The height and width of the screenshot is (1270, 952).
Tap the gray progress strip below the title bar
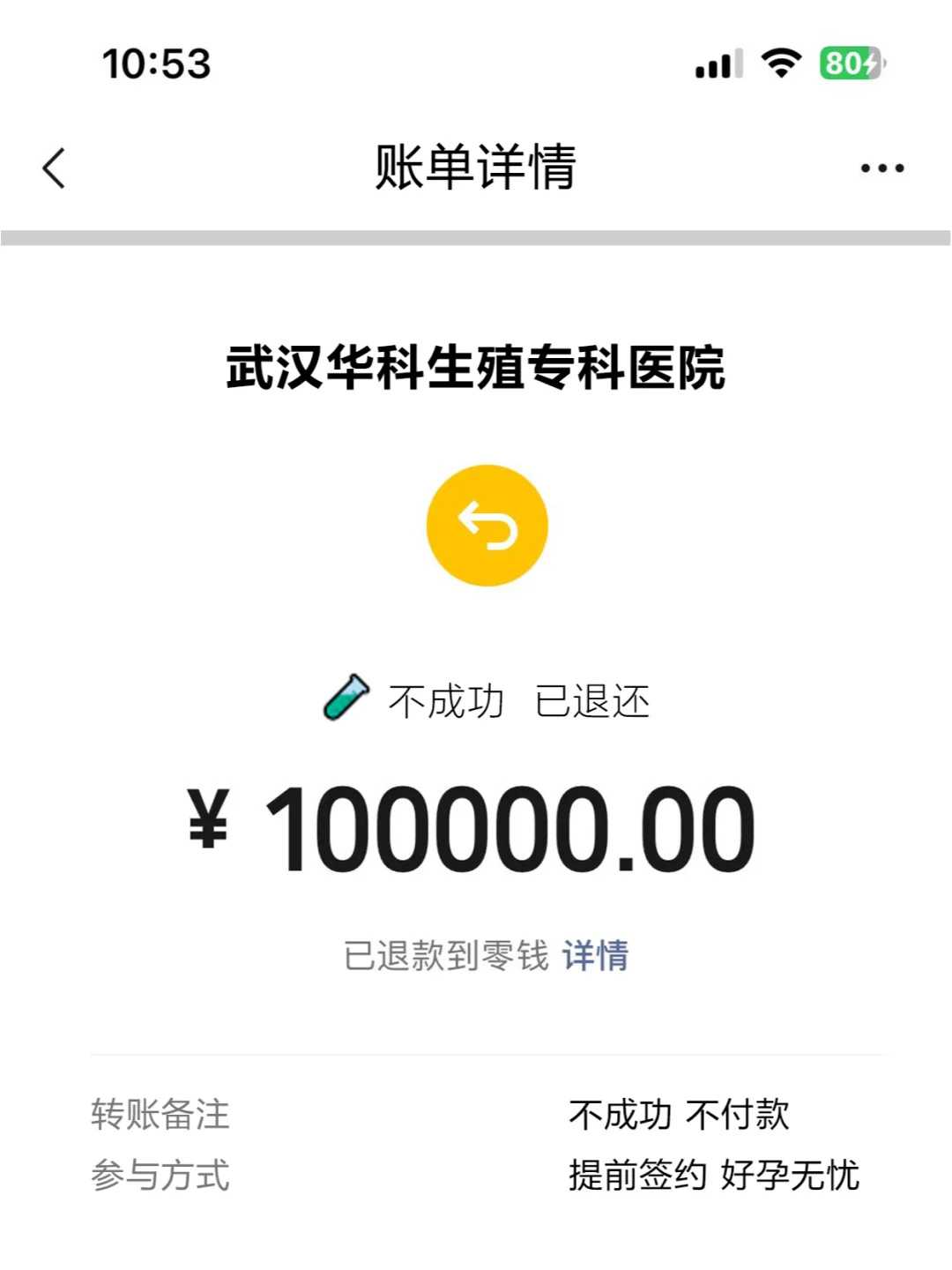(476, 235)
